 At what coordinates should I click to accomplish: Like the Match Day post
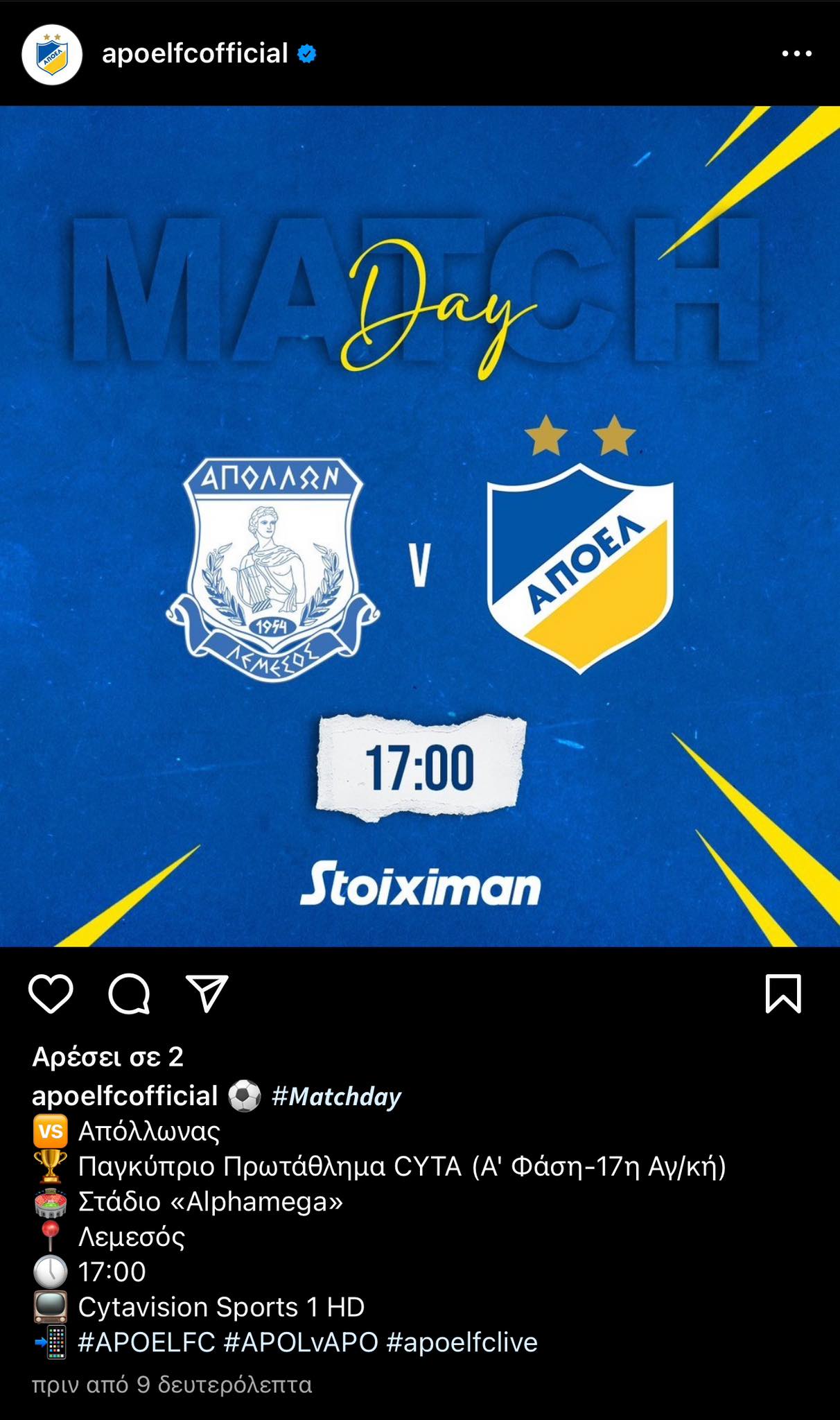51,994
